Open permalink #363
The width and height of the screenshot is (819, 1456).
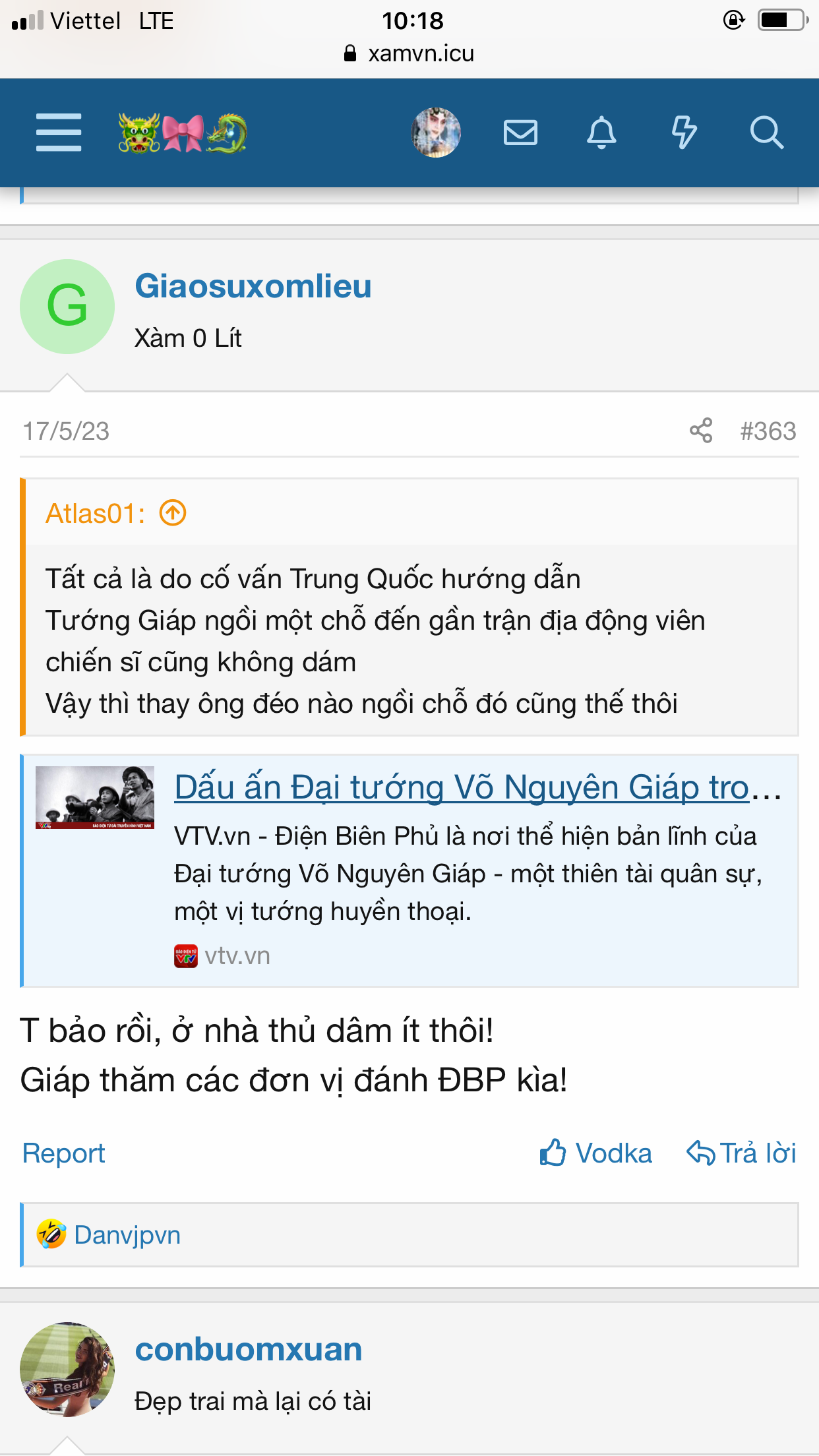(x=768, y=431)
